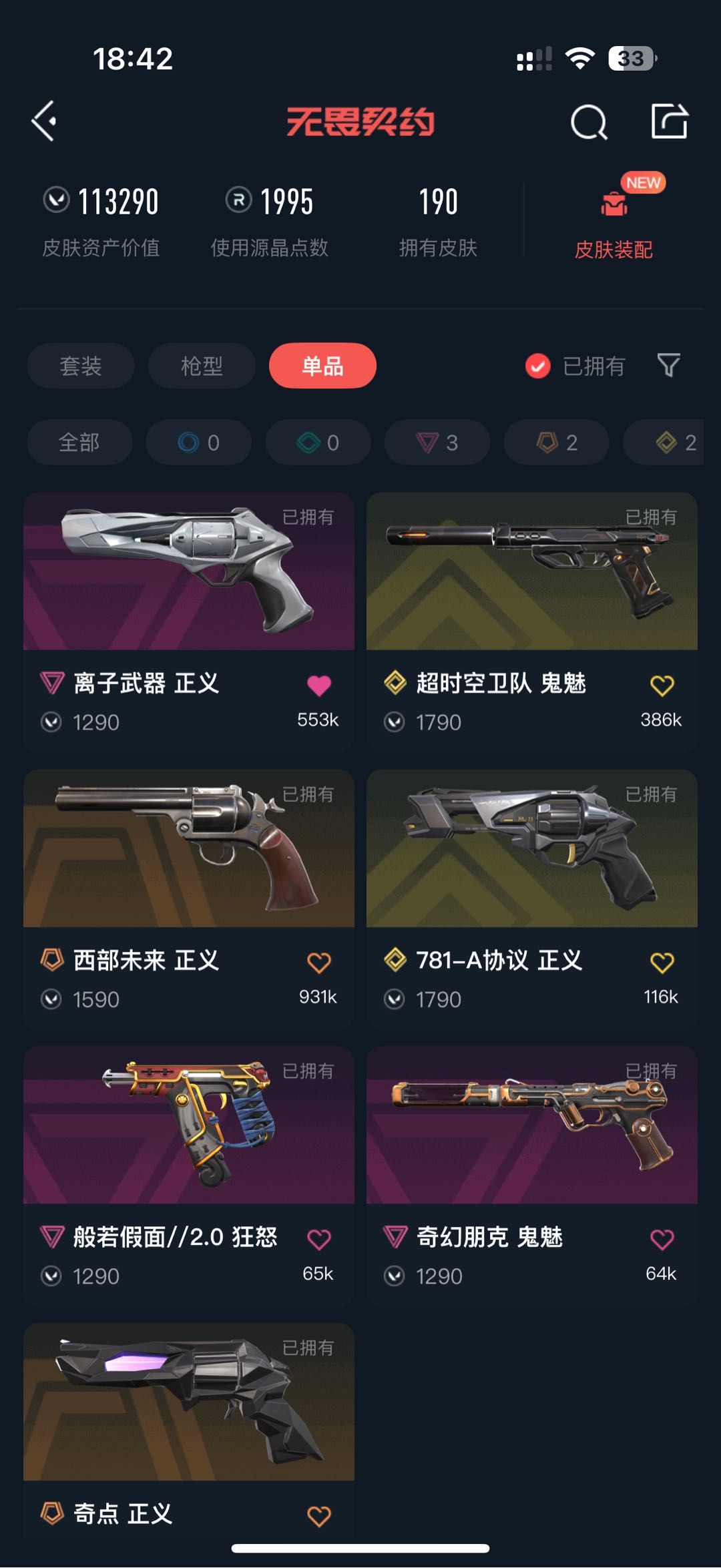Screen dimensions: 721x1568
Task: Switch to the 枪型 tab
Action: [x=202, y=366]
